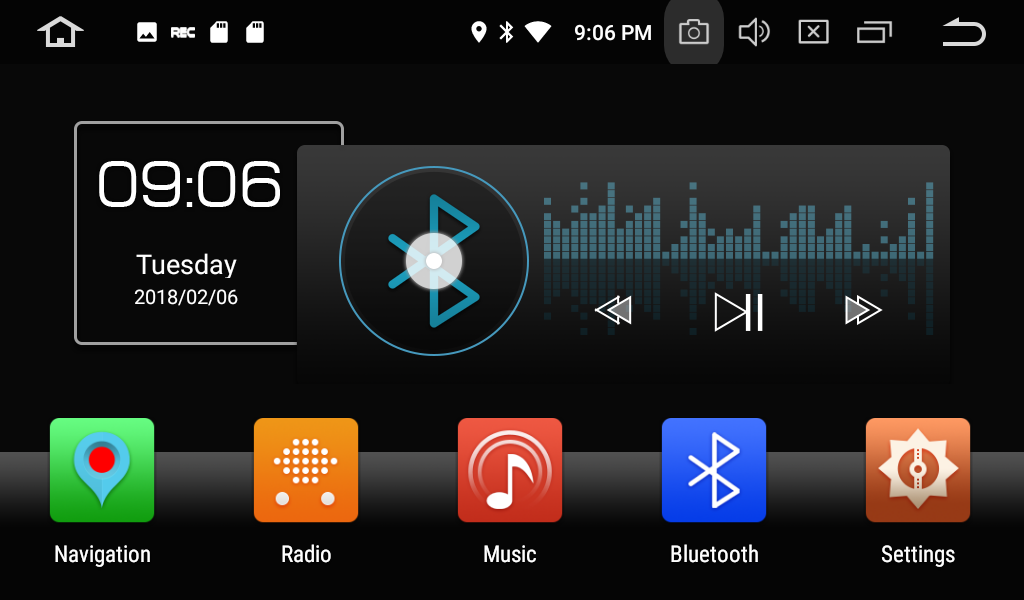Play or pause Bluetooth music

[x=739, y=311]
